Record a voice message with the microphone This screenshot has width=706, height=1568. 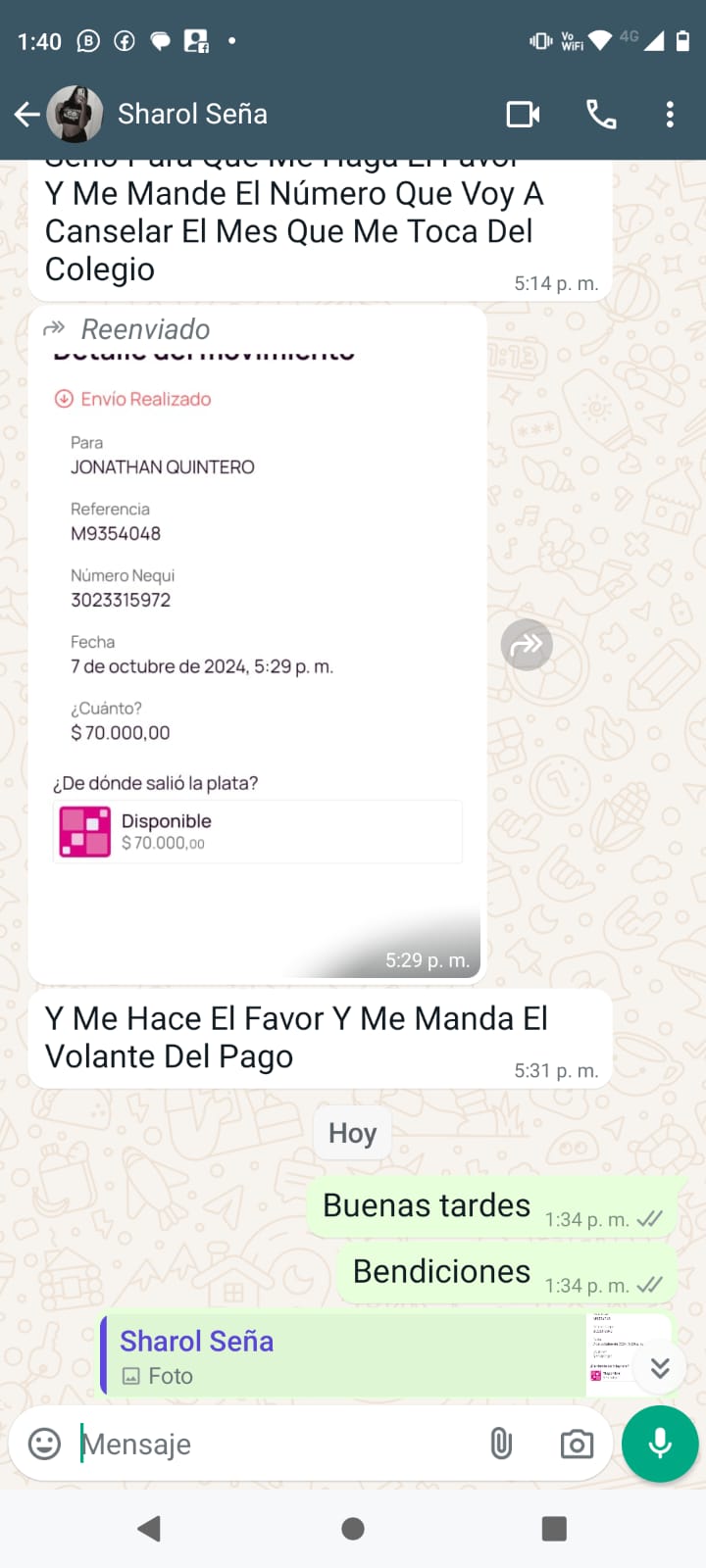click(x=660, y=1444)
